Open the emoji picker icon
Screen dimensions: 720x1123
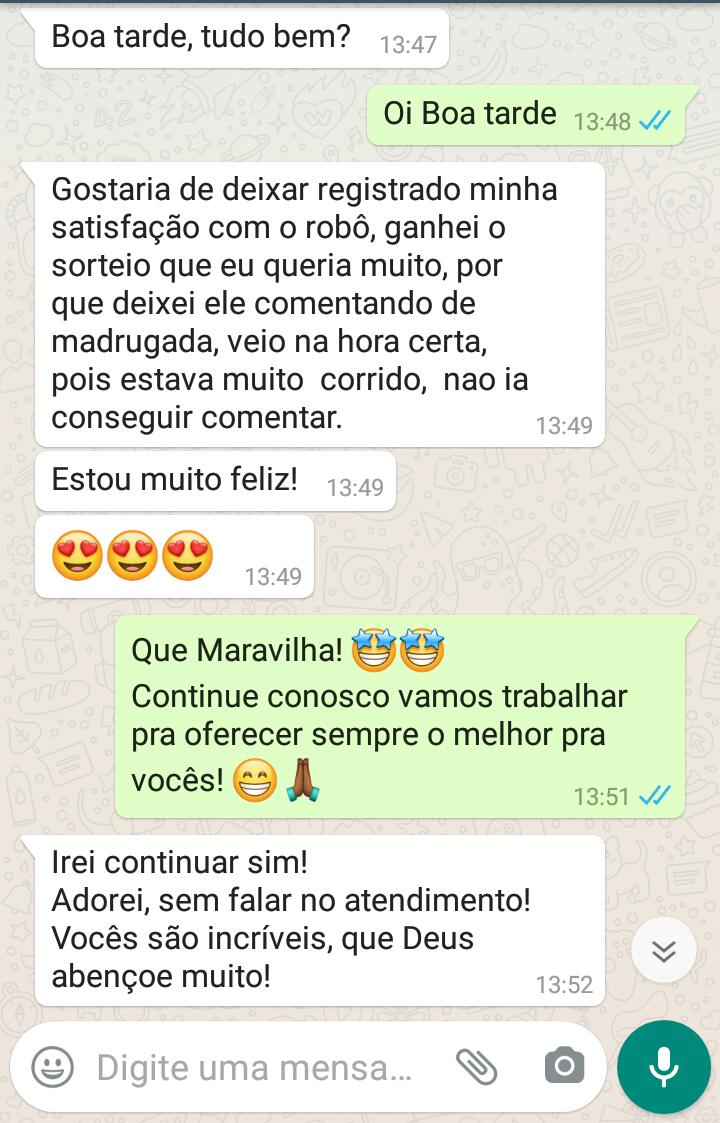pyautogui.click(x=52, y=1067)
